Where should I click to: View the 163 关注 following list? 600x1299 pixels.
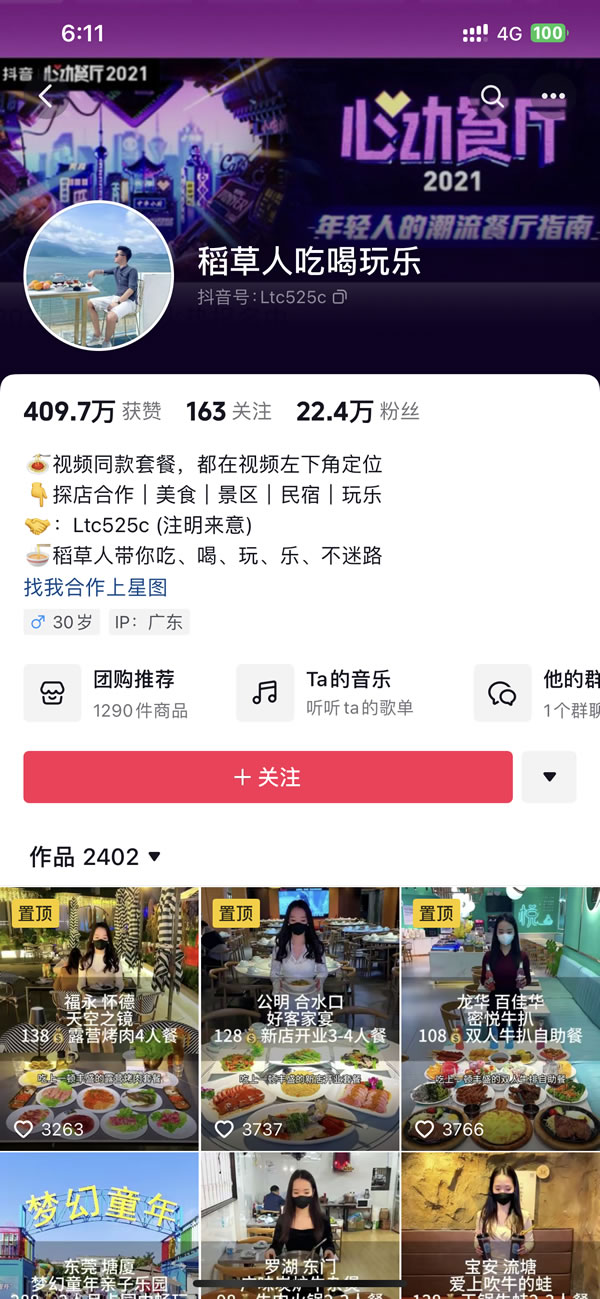point(228,411)
